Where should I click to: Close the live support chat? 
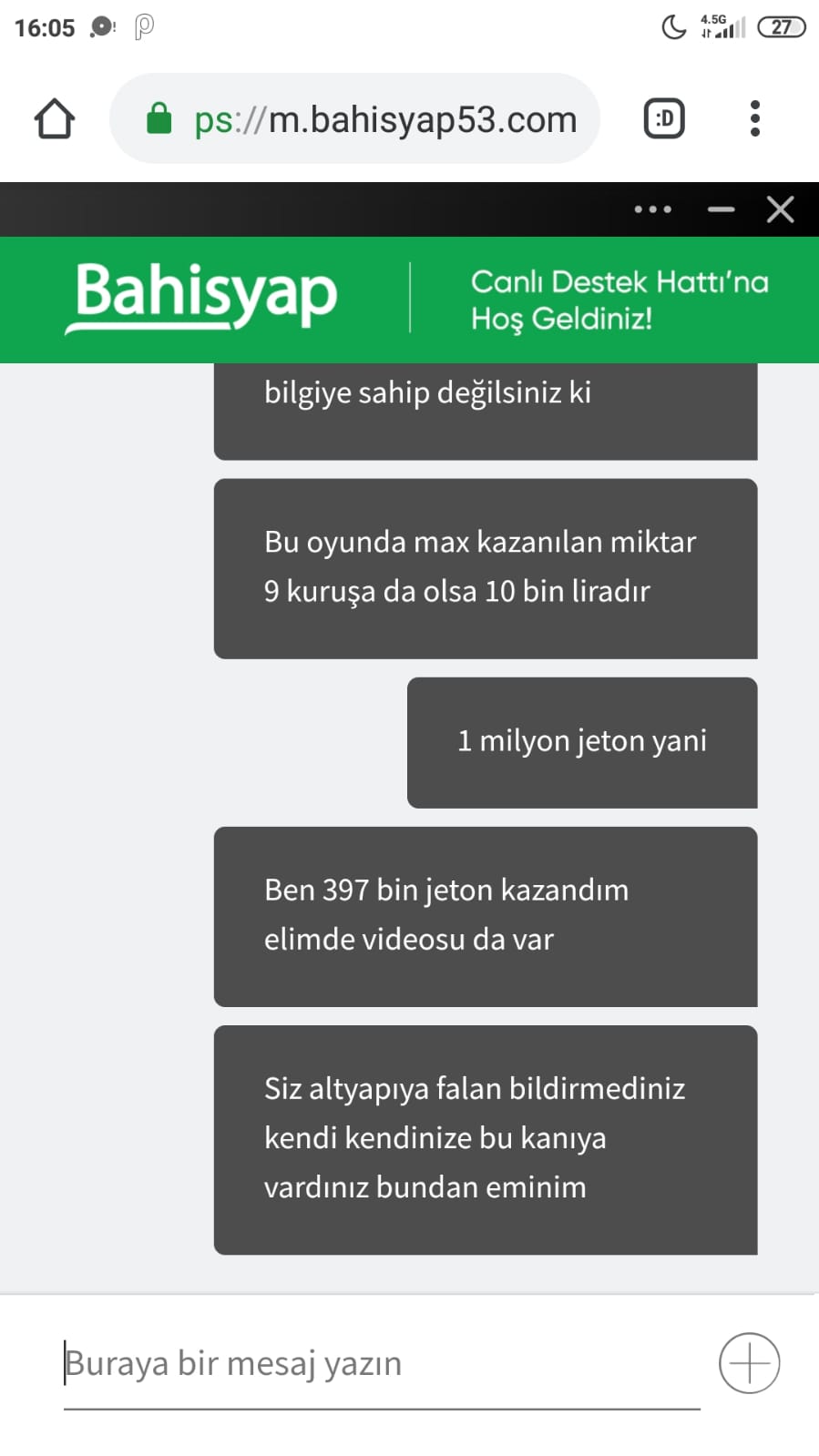click(780, 209)
